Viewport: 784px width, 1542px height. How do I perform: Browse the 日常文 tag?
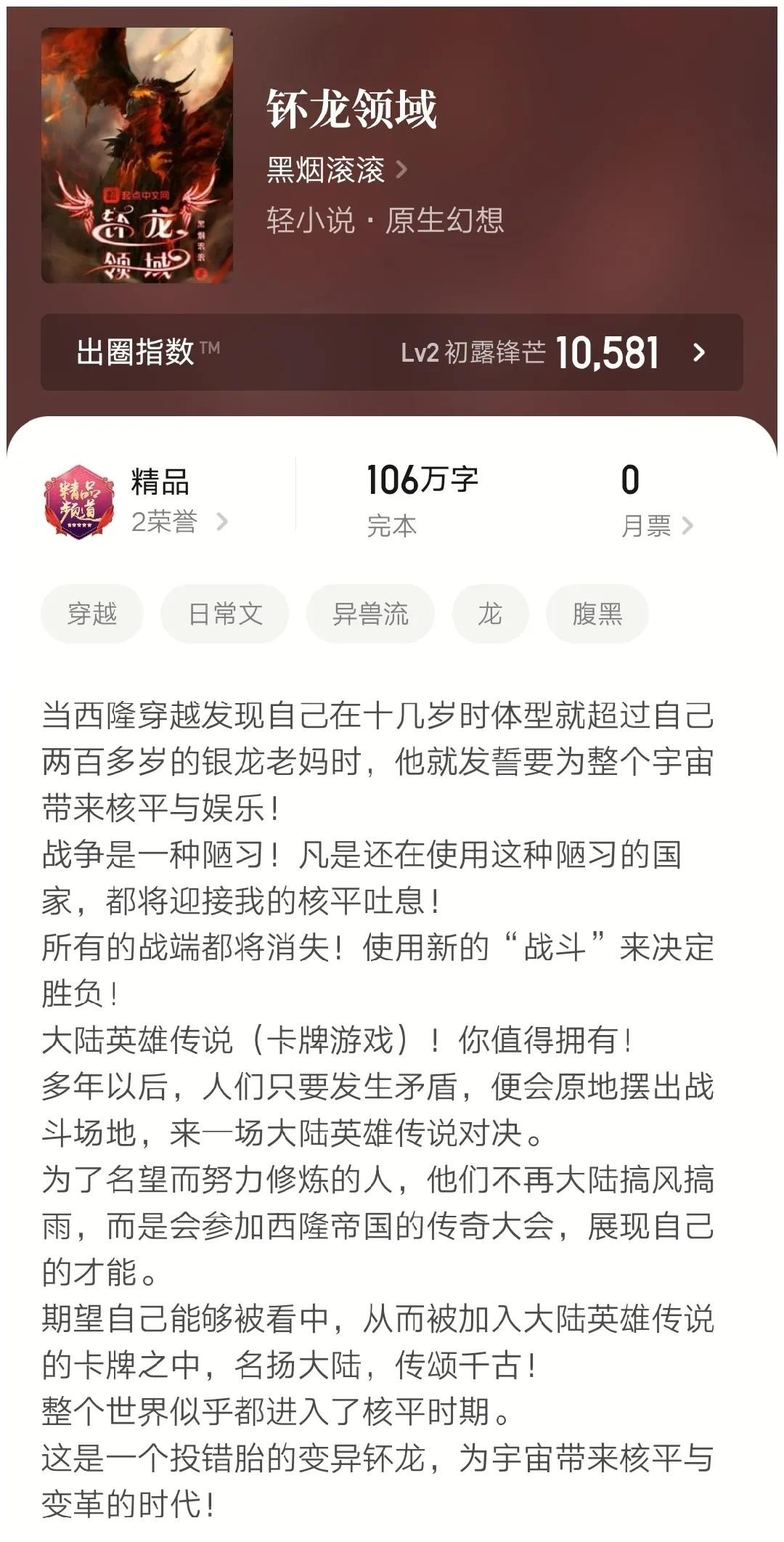click(225, 614)
